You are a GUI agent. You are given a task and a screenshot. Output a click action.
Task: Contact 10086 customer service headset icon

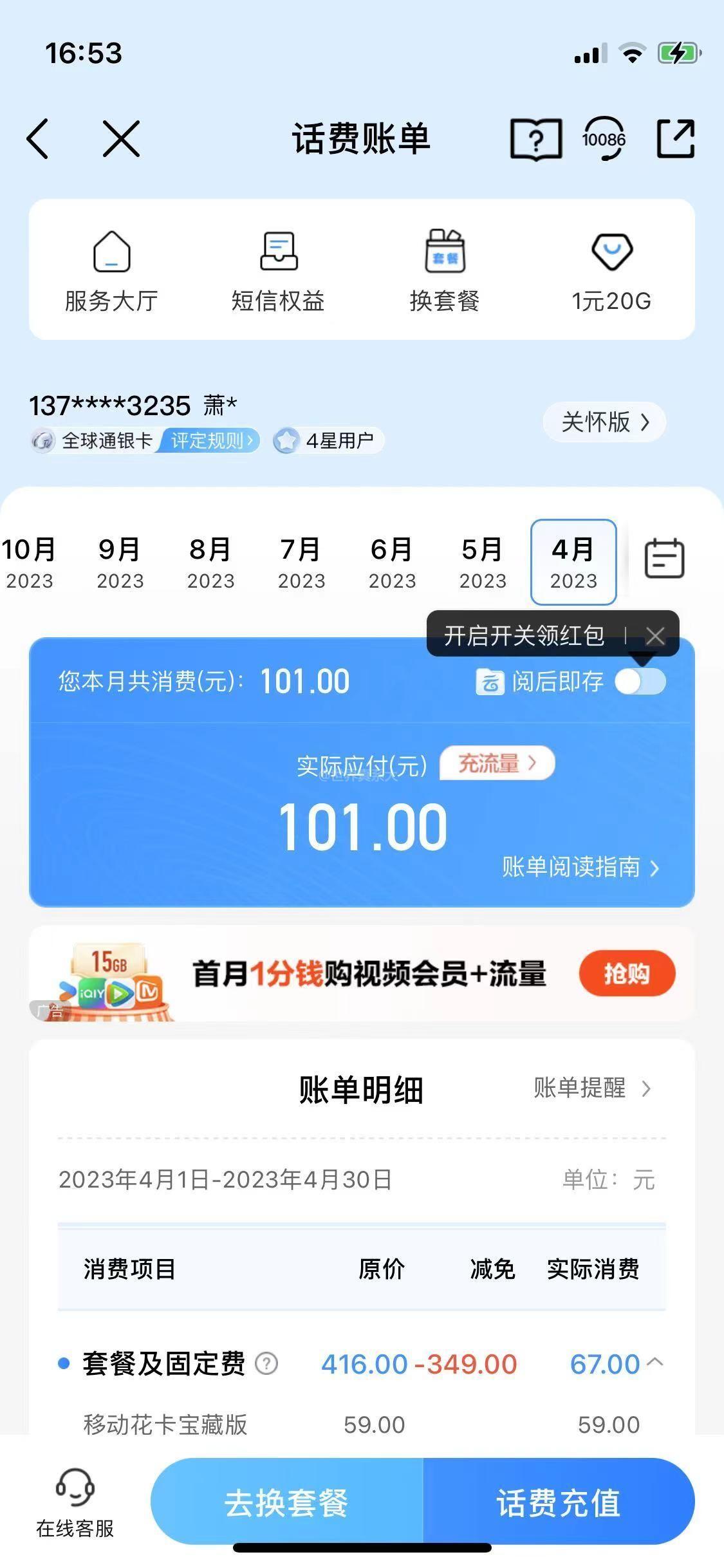point(604,138)
